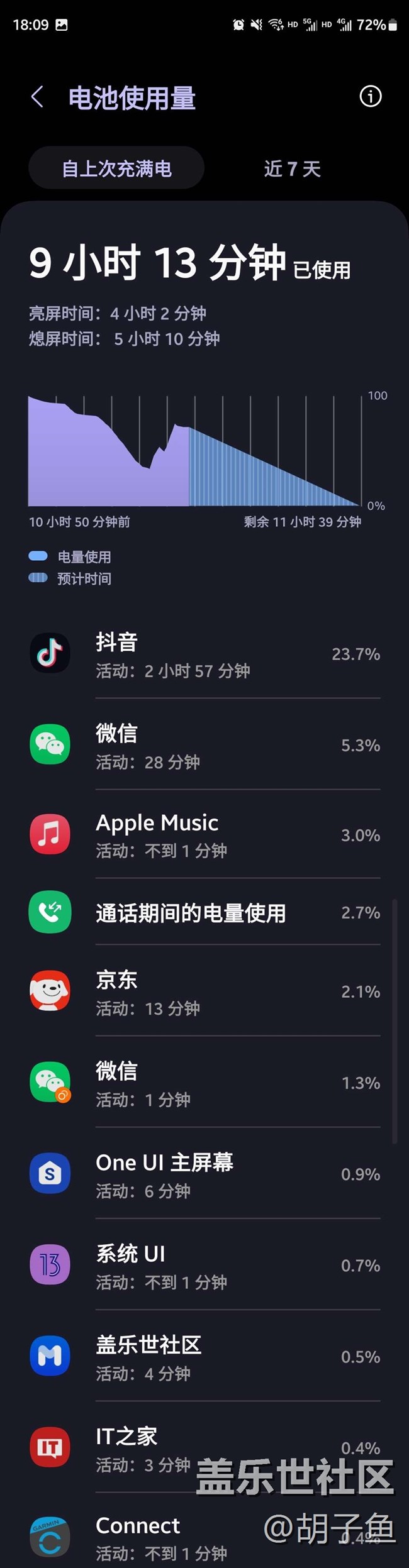Open 通话期间的电量使用 details
Image resolution: width=409 pixels, height=1568 pixels.
[204, 913]
